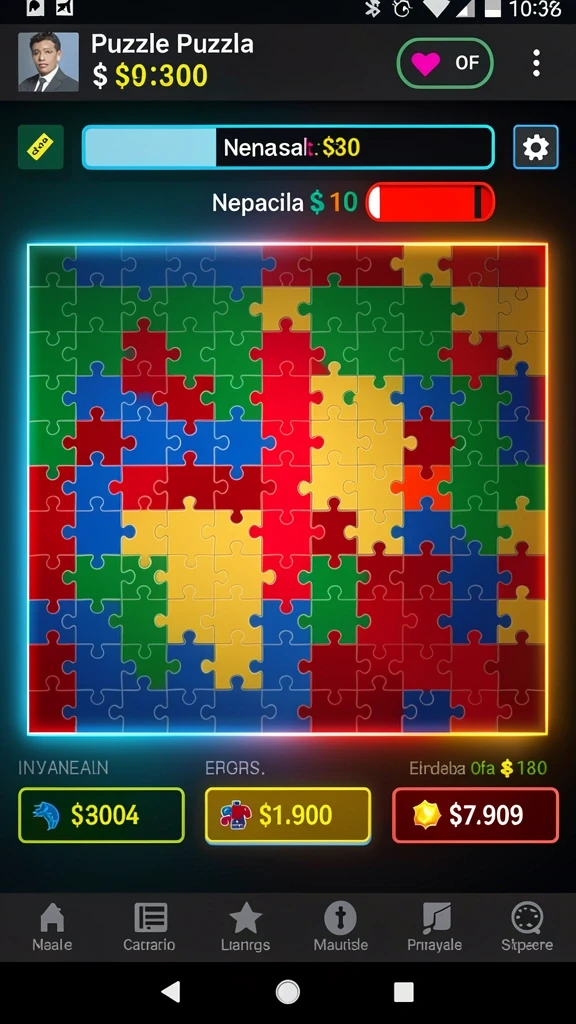Viewport: 576px width, 1024px height.
Task: Switch to the Mautisle tab
Action: pyautogui.click(x=340, y=927)
